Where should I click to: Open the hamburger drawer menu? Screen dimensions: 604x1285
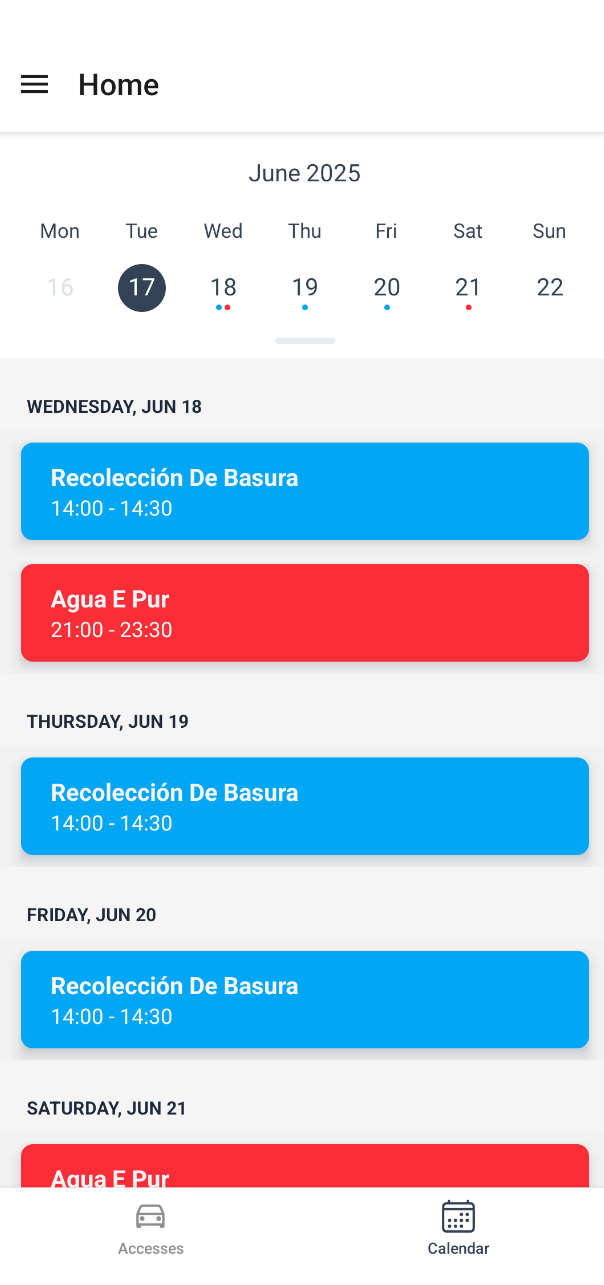tap(35, 85)
